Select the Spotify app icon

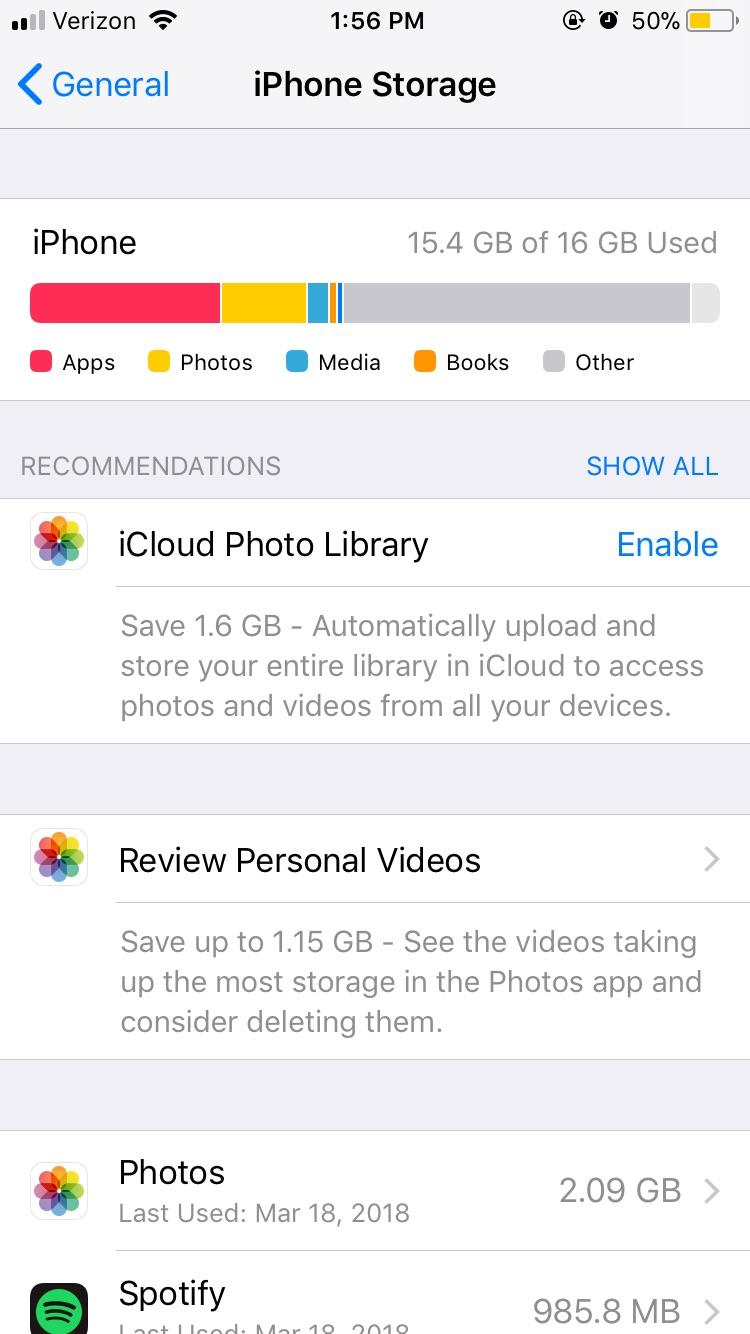tap(58, 1307)
